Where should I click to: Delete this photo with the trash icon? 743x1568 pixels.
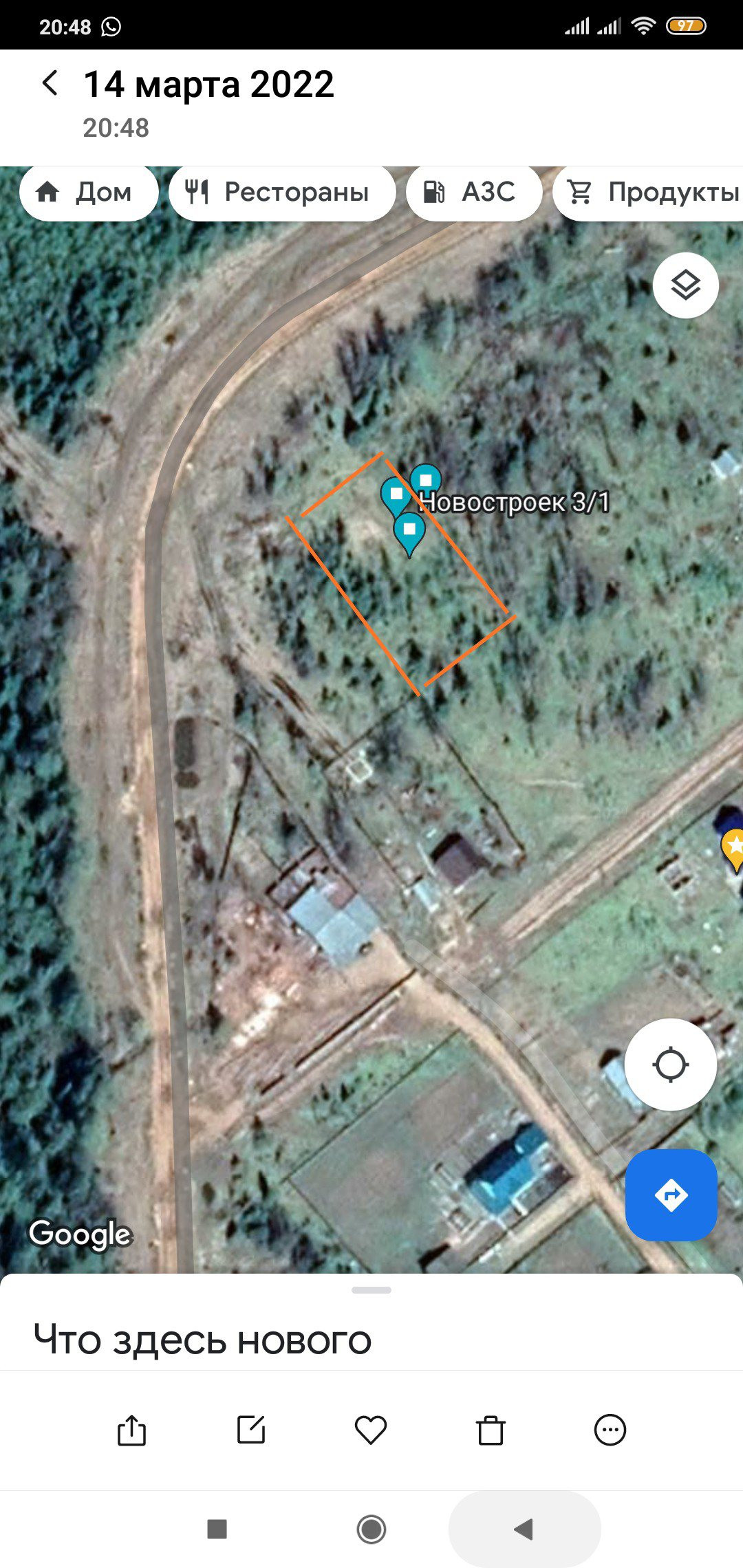coord(491,1430)
